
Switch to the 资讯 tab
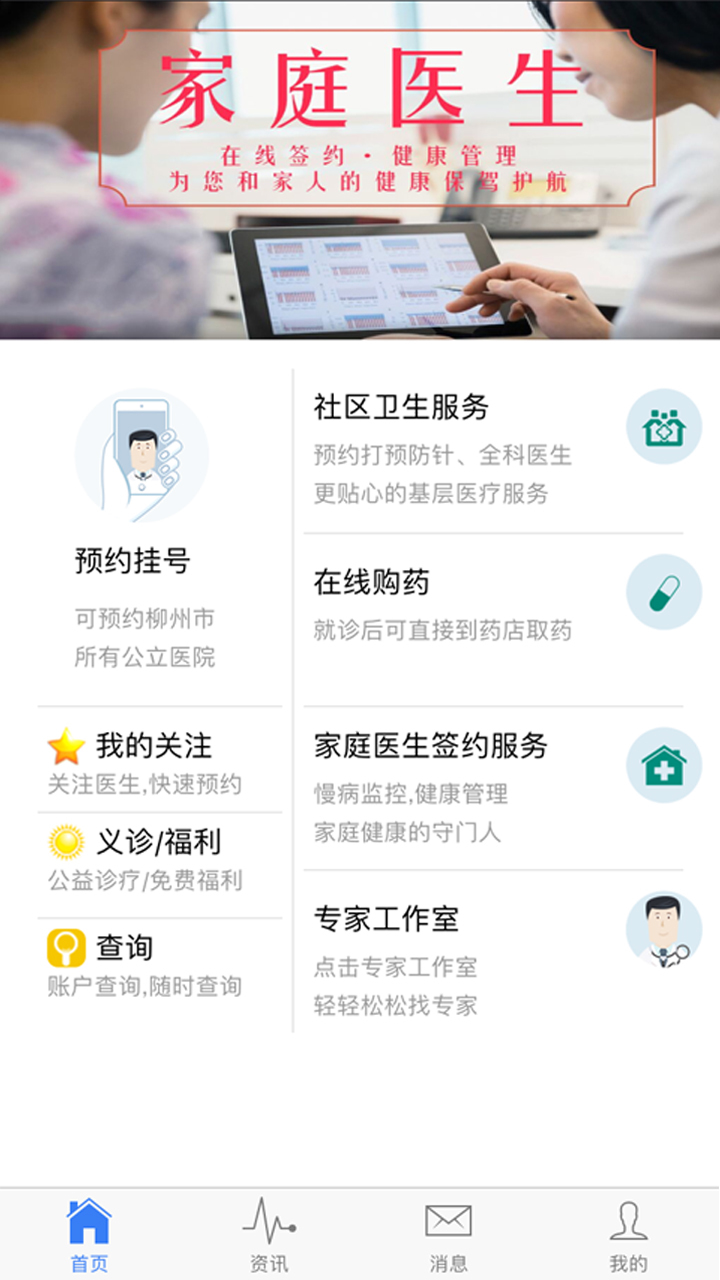tap(269, 1236)
